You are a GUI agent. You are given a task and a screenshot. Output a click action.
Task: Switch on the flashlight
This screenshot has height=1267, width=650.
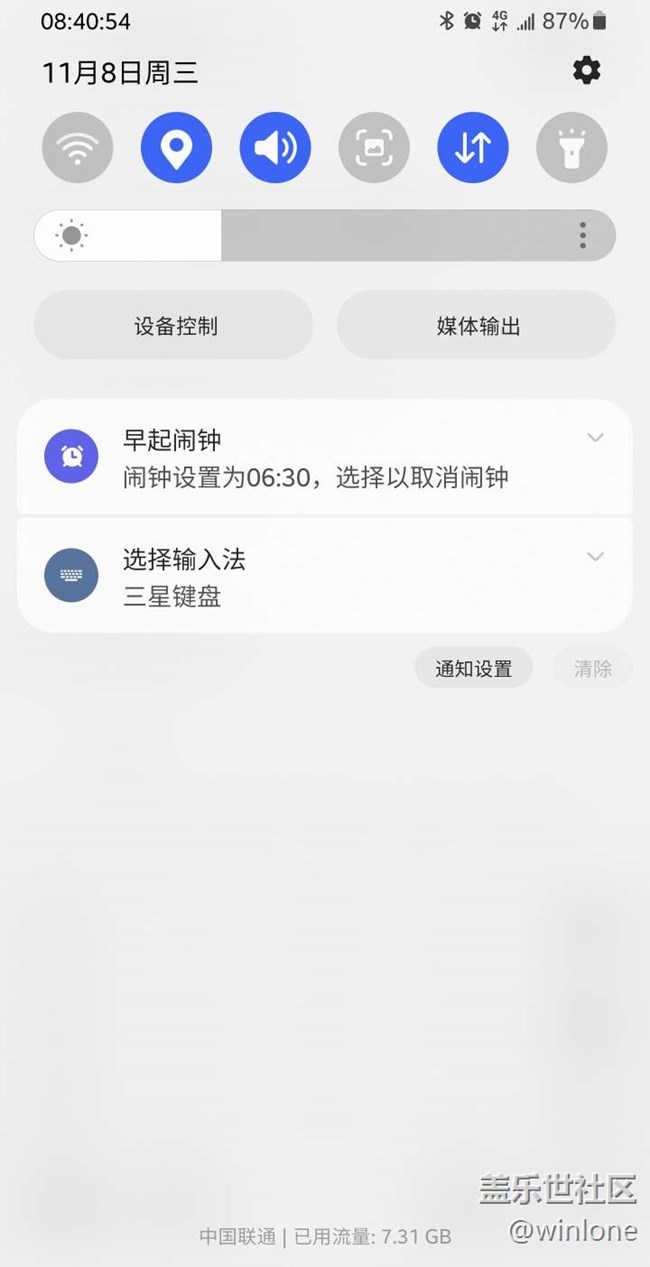pos(571,148)
